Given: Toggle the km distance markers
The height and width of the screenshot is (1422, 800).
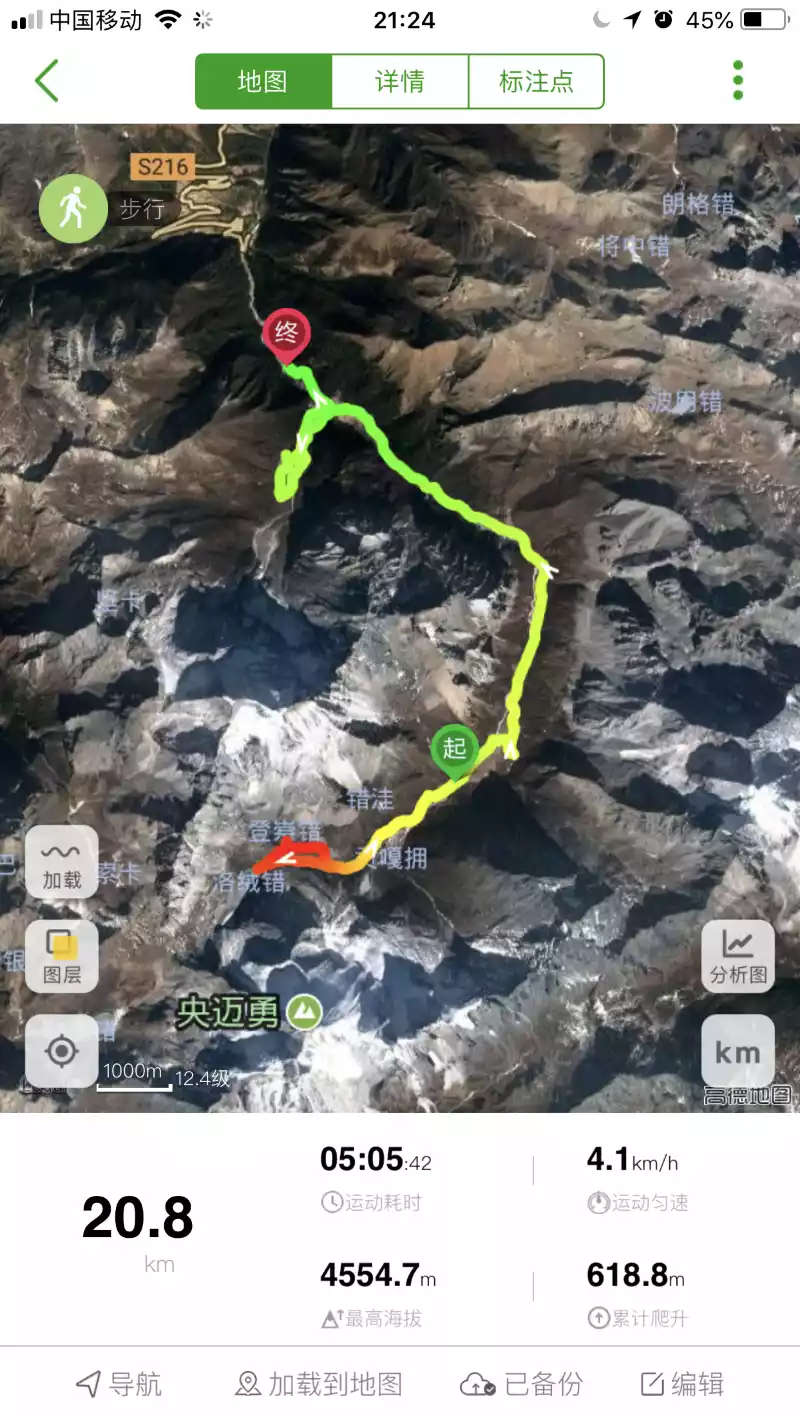Looking at the screenshot, I should pos(738,1051).
